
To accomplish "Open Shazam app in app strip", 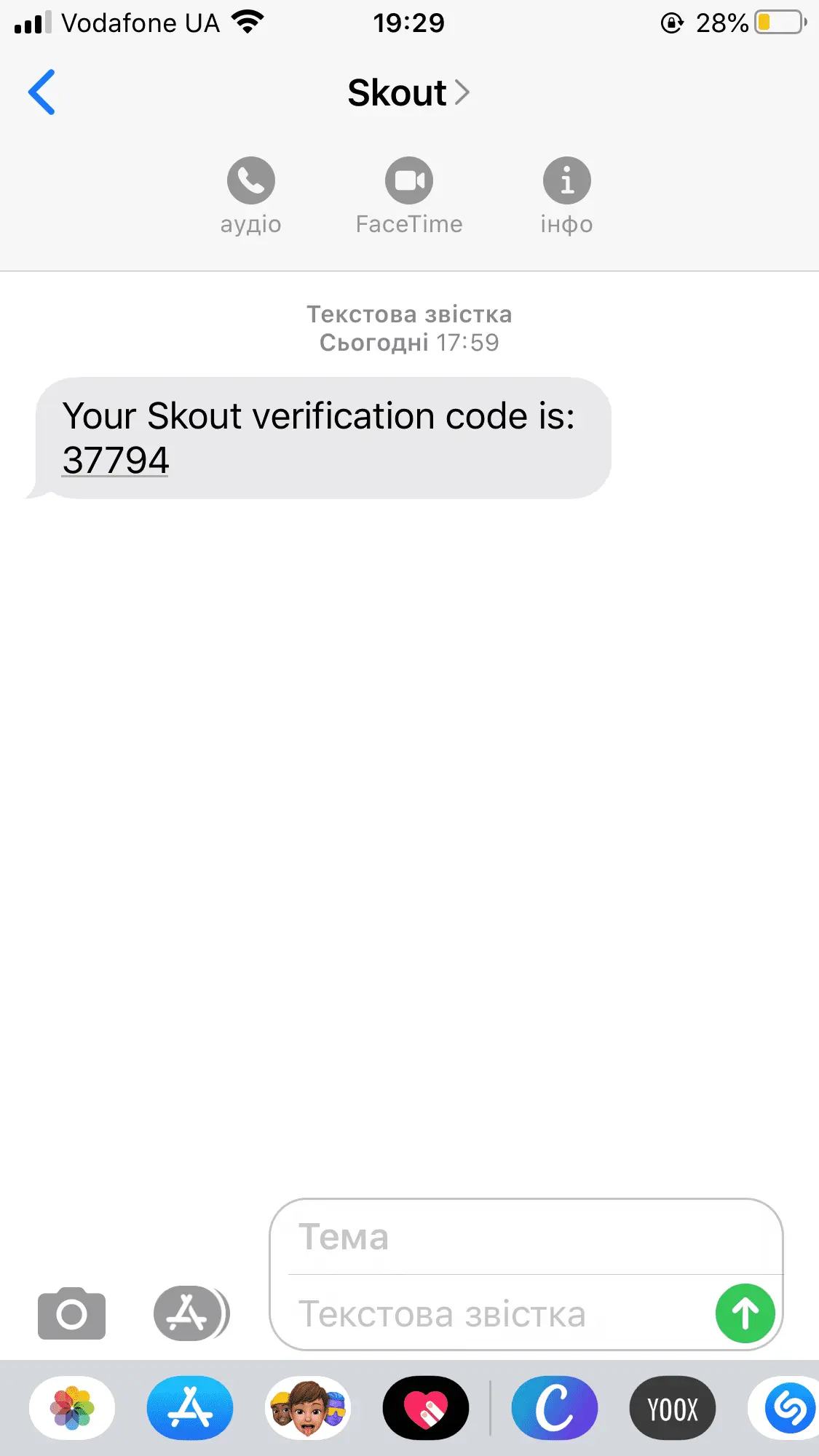I will coord(786,1408).
